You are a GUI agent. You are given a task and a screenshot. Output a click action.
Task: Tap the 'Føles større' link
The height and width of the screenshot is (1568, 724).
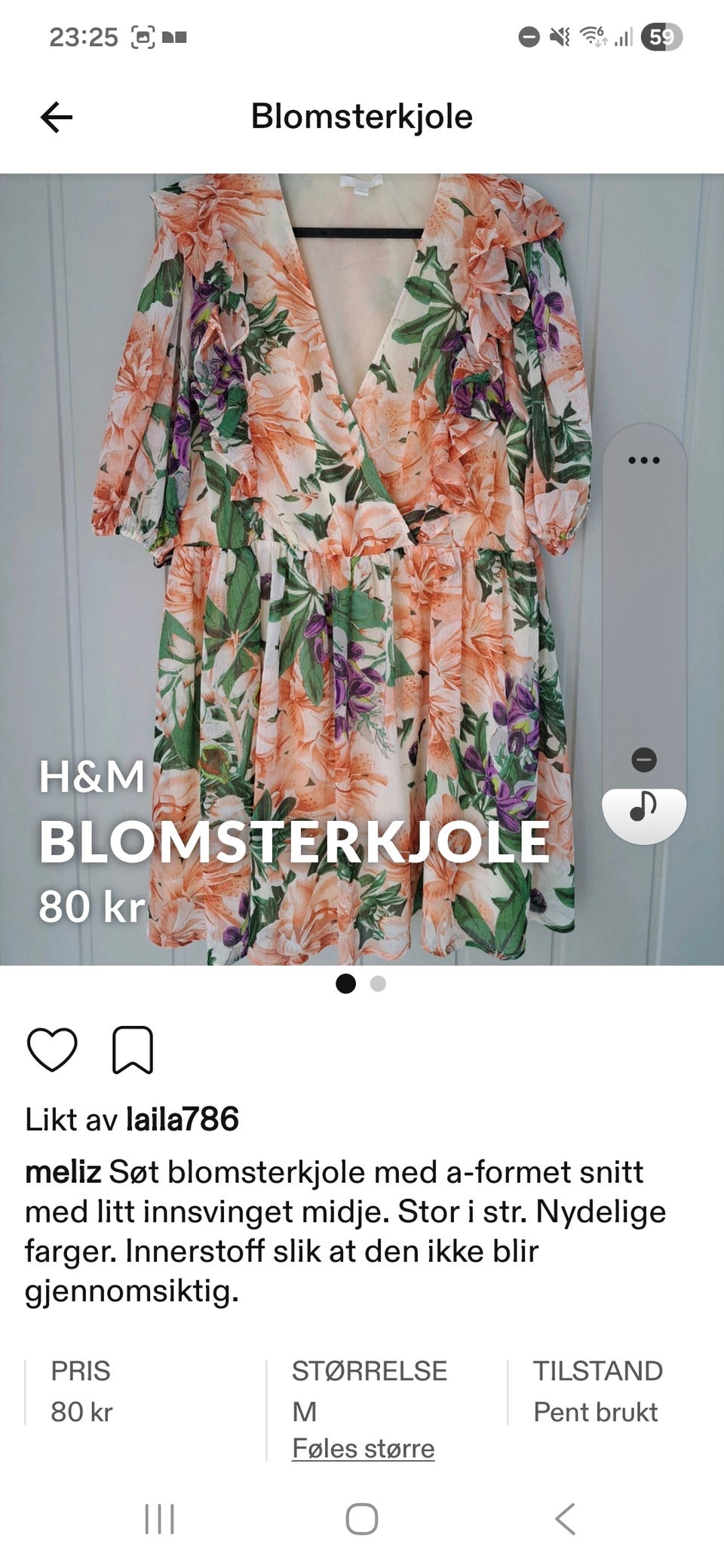click(x=364, y=1447)
